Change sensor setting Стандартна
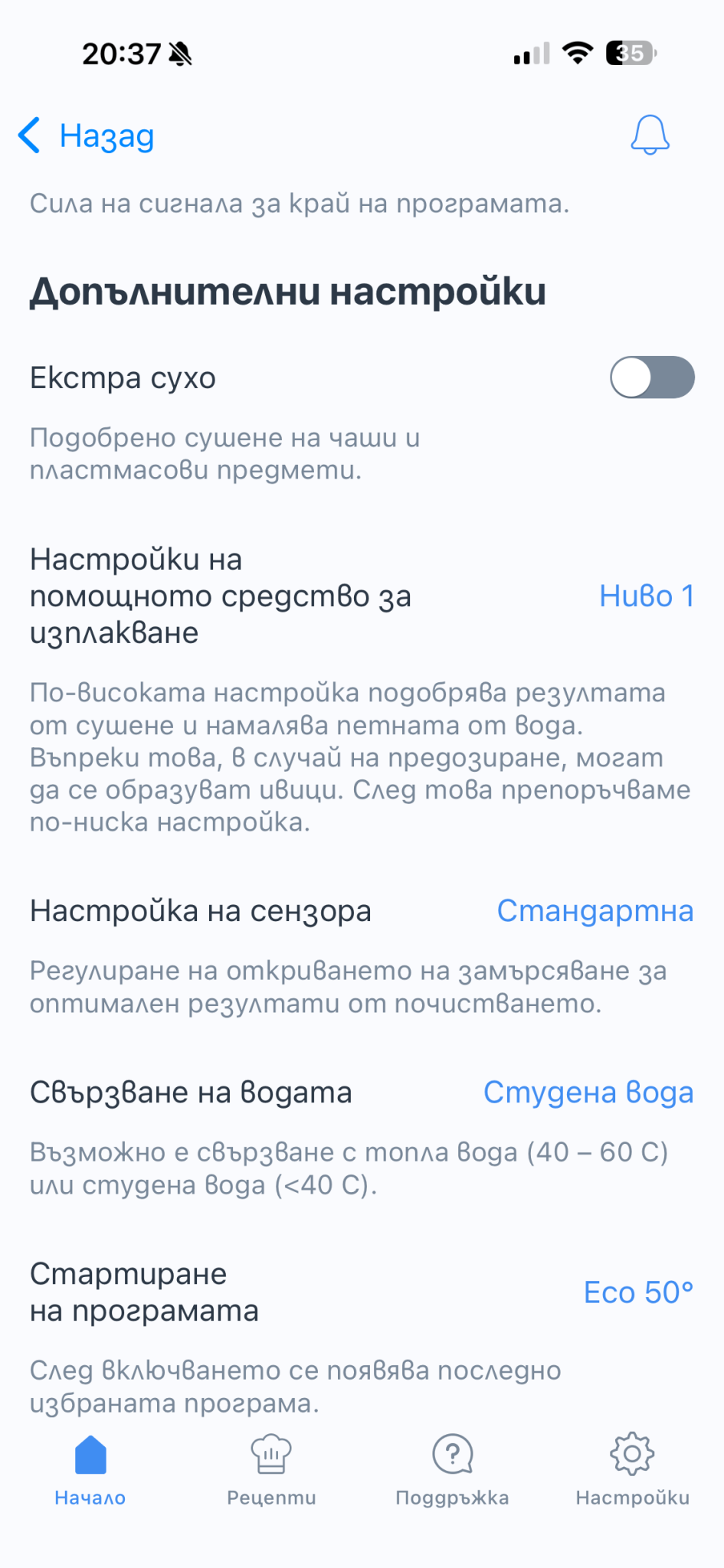This screenshot has width=724, height=1568. 595,911
